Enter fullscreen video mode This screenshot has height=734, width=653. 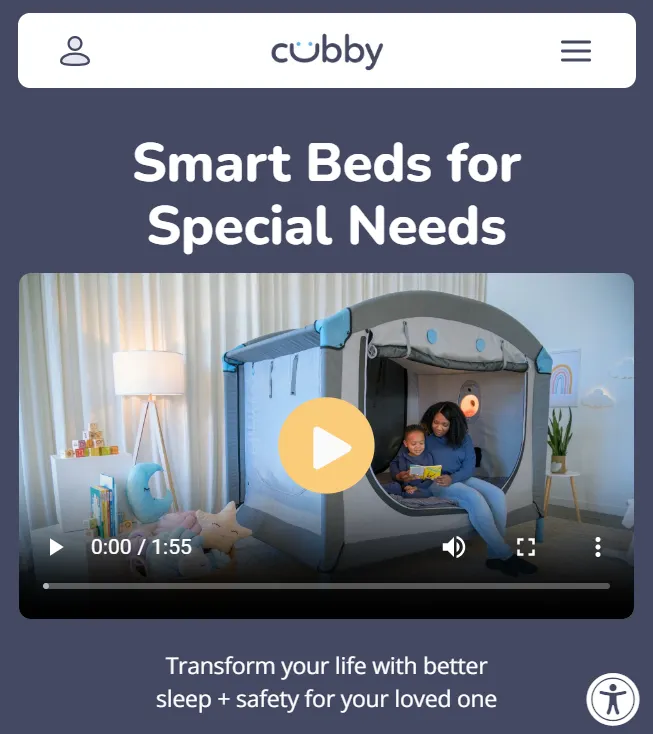(526, 547)
